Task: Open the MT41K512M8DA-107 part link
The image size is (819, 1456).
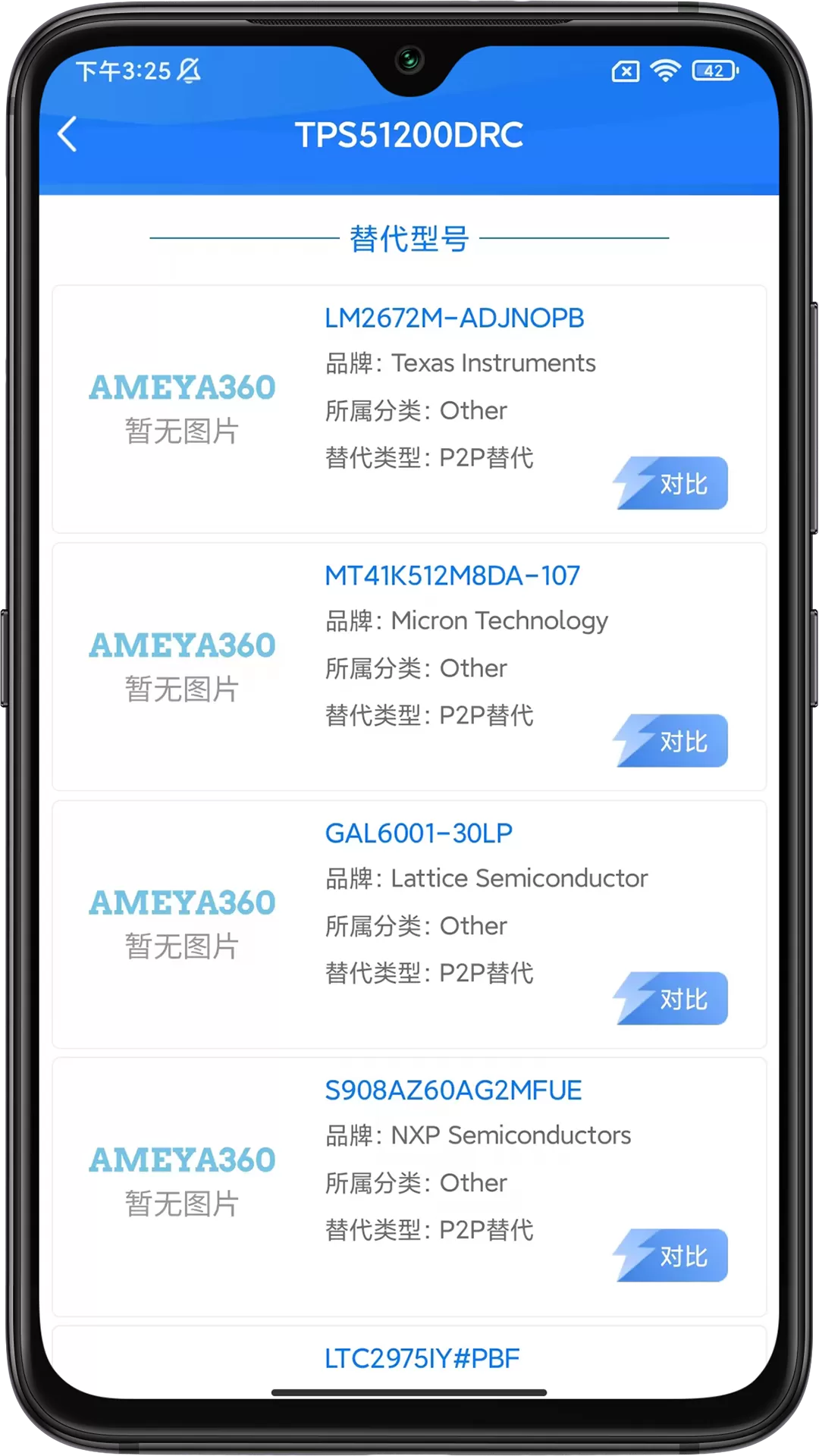Action: pos(452,576)
